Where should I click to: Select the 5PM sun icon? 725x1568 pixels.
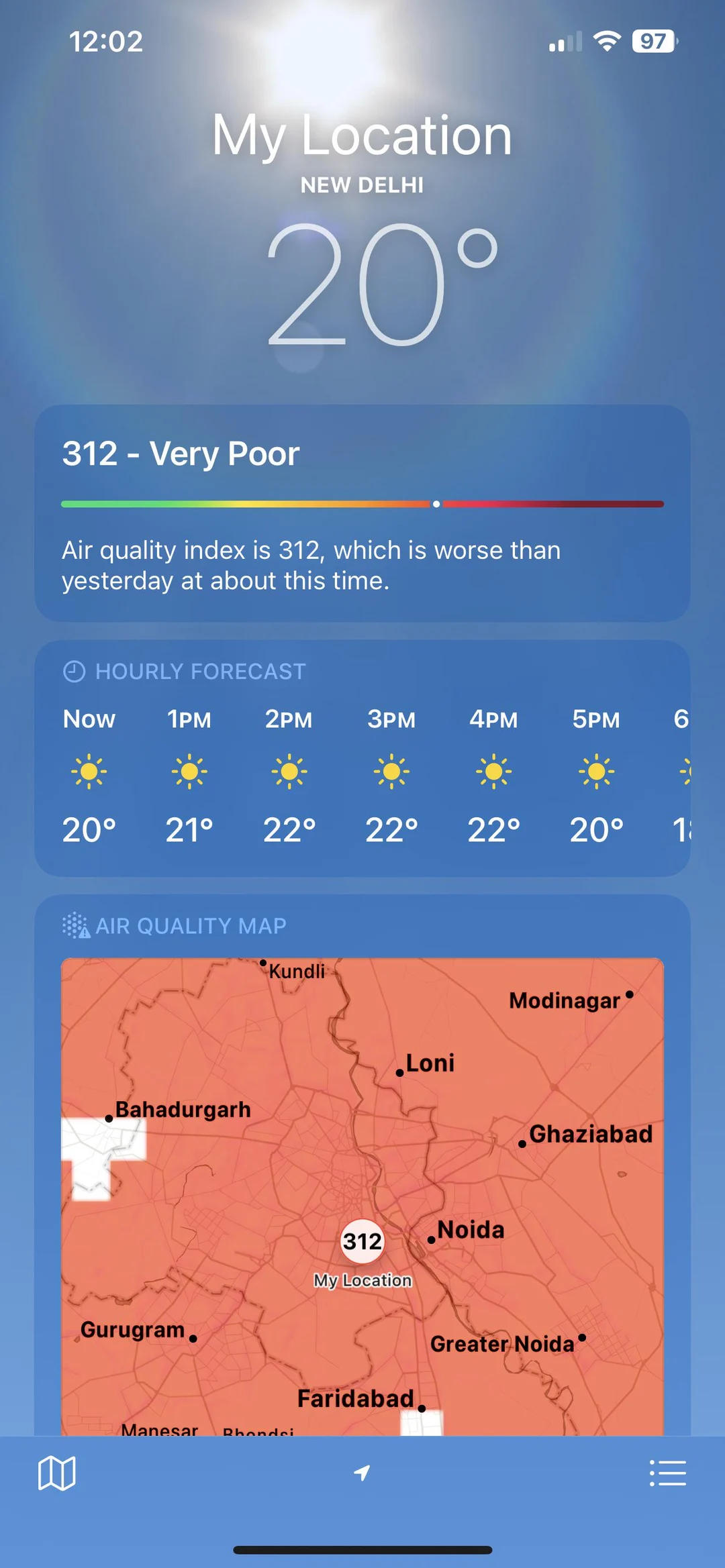595,770
